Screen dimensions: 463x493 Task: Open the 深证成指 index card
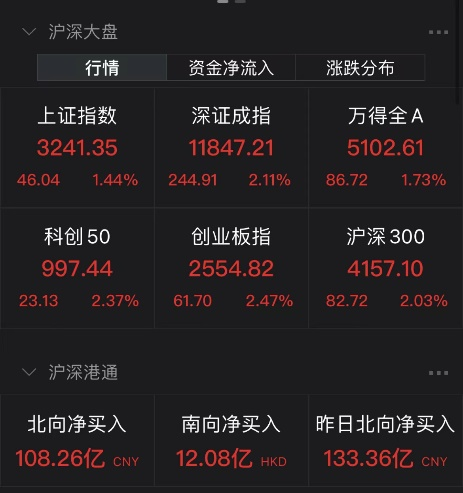click(x=231, y=148)
